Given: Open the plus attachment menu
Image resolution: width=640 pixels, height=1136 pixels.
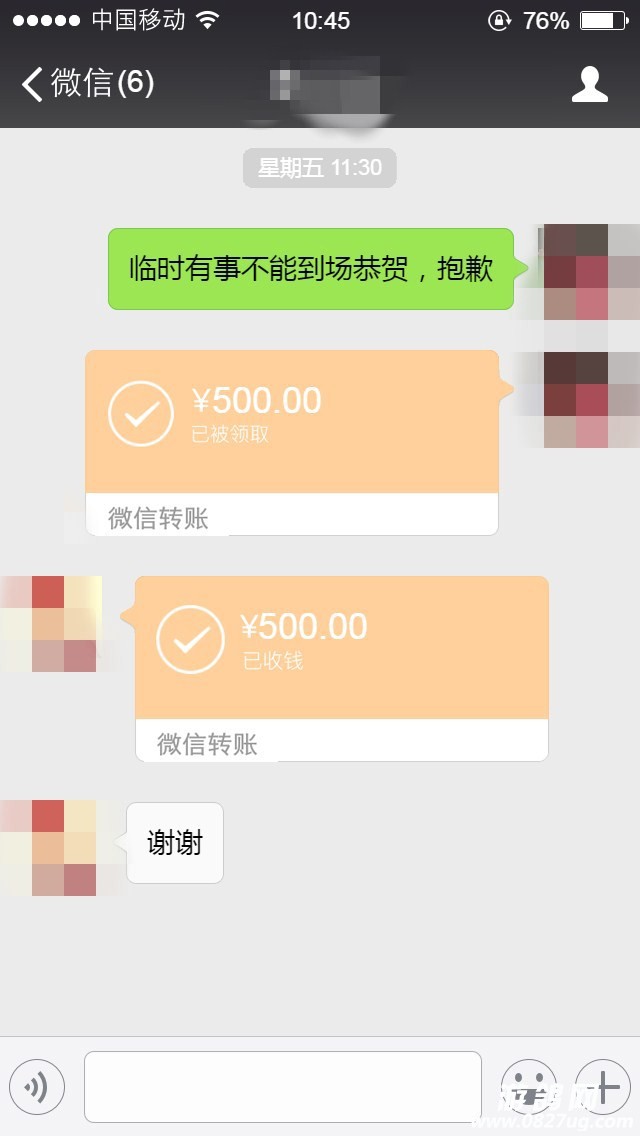Looking at the screenshot, I should [x=602, y=1087].
